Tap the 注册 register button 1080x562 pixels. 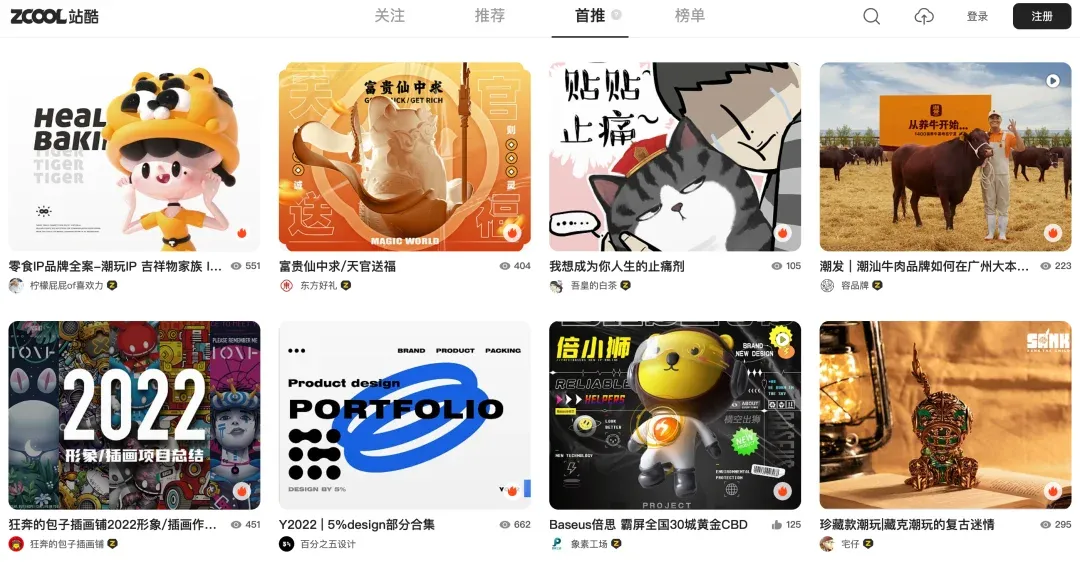[1042, 16]
